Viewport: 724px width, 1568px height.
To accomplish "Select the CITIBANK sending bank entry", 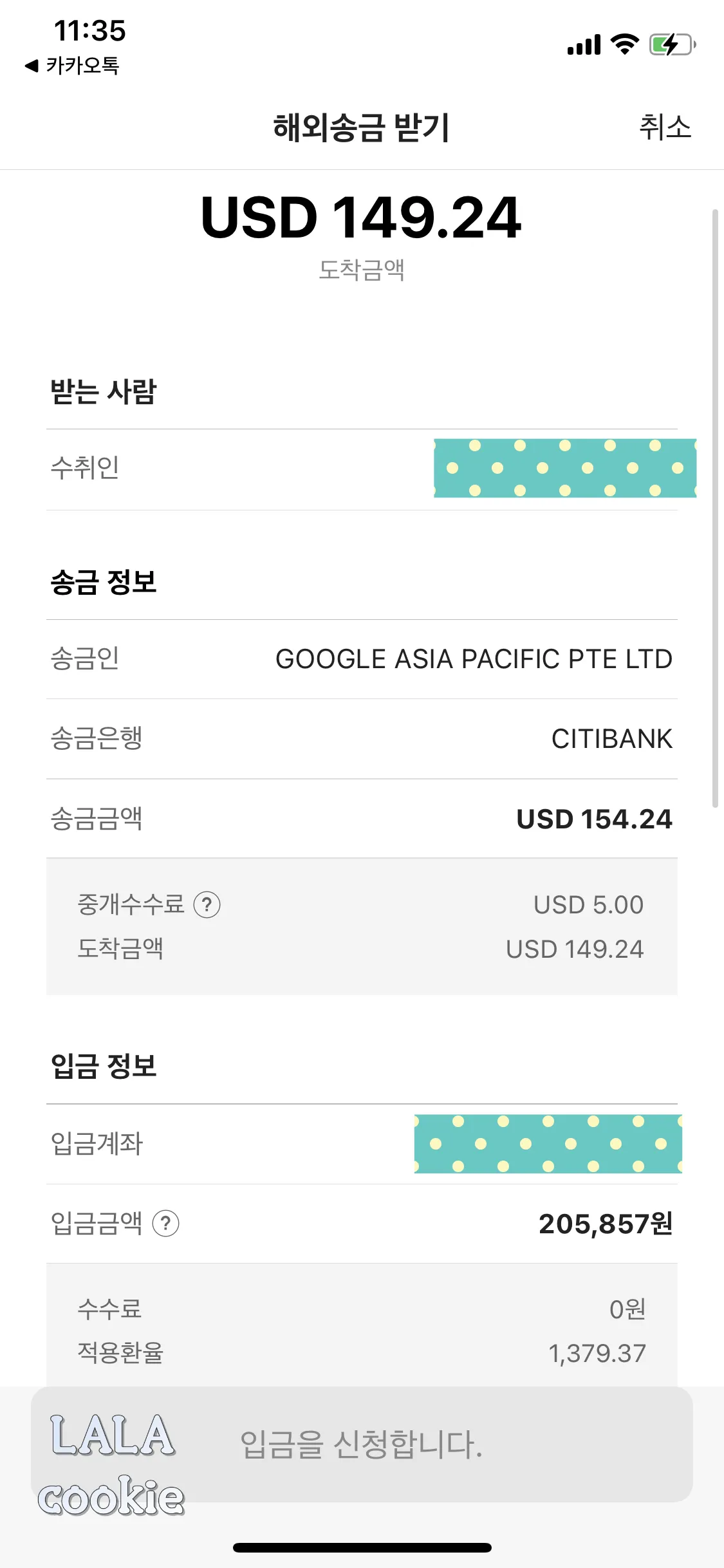I will pos(611,739).
